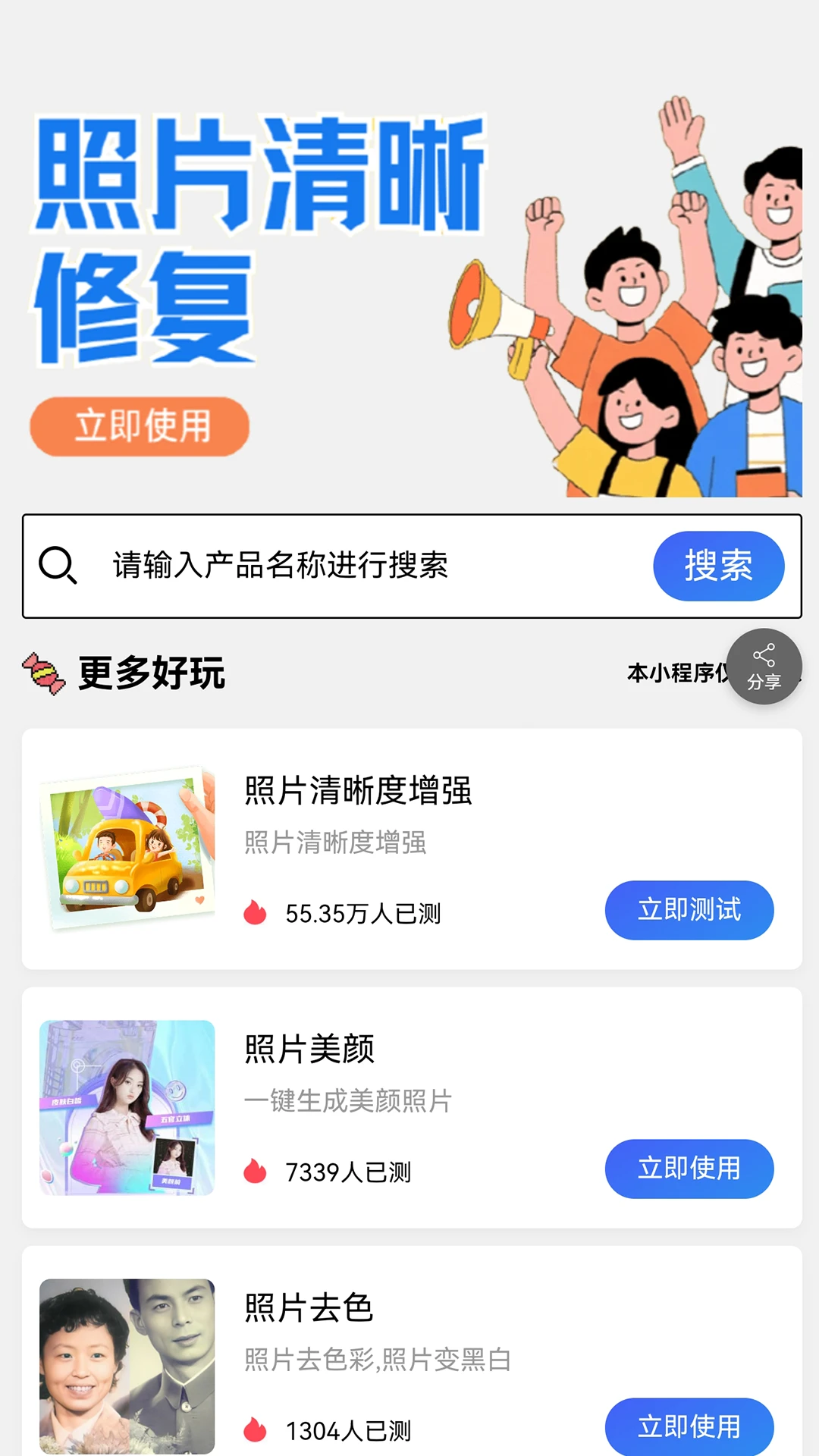Tap 立即使用 for 照片去色
This screenshot has width=819, height=1456.
[x=689, y=1426]
